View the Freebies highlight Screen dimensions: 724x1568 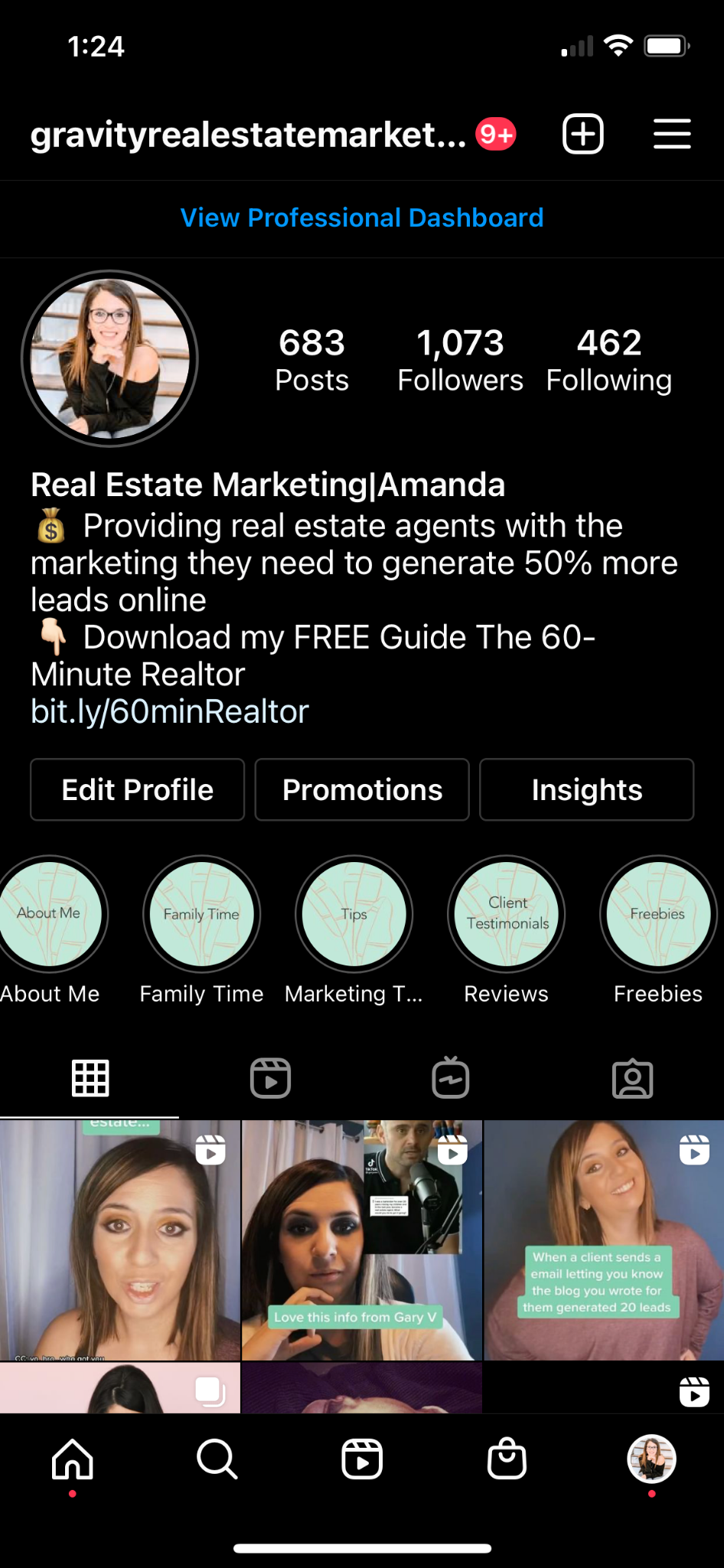[658, 914]
